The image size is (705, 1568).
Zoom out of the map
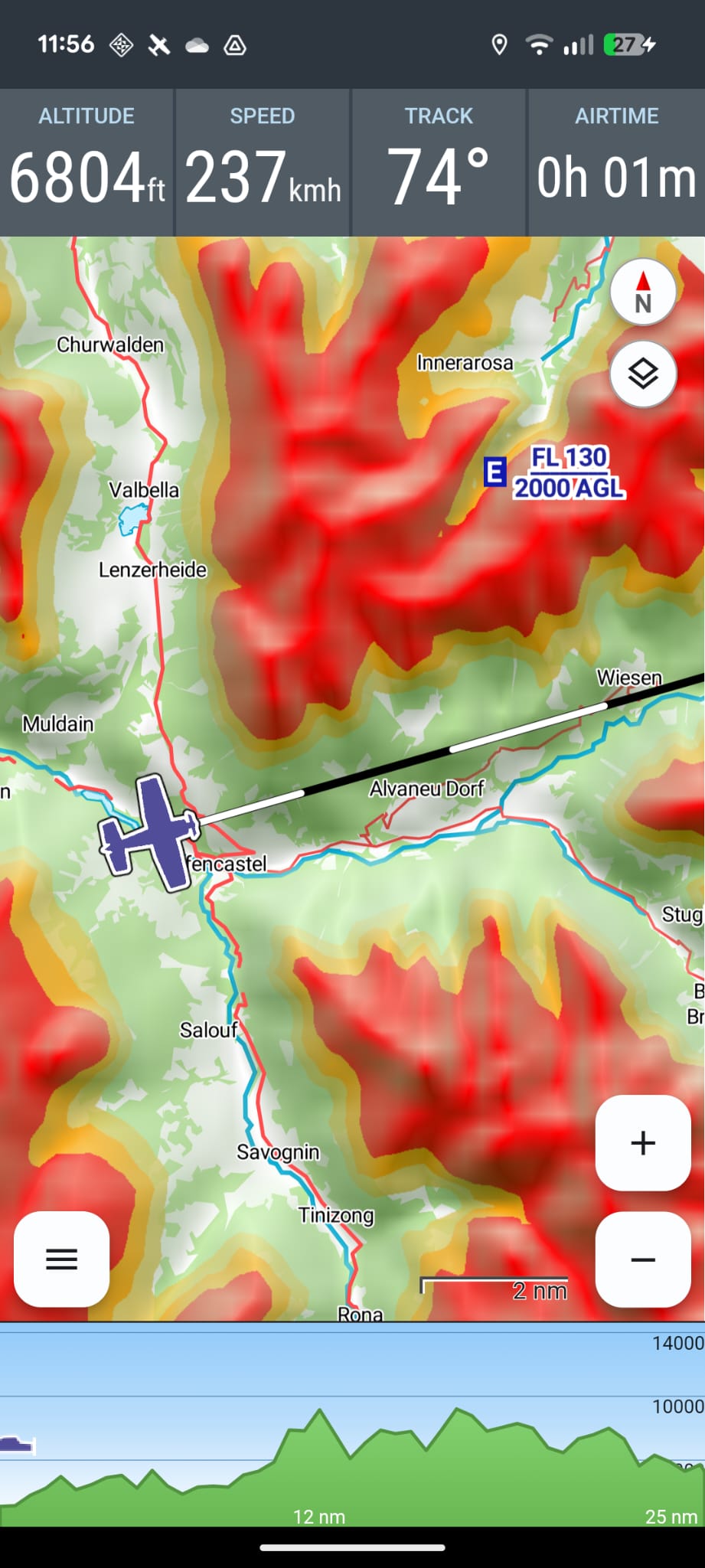642,1259
